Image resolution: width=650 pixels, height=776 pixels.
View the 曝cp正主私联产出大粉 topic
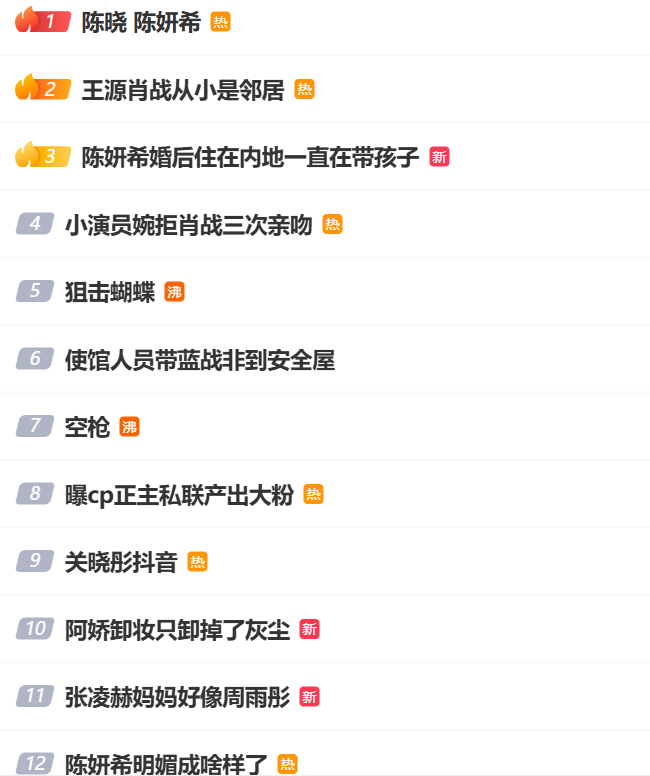coord(179,495)
